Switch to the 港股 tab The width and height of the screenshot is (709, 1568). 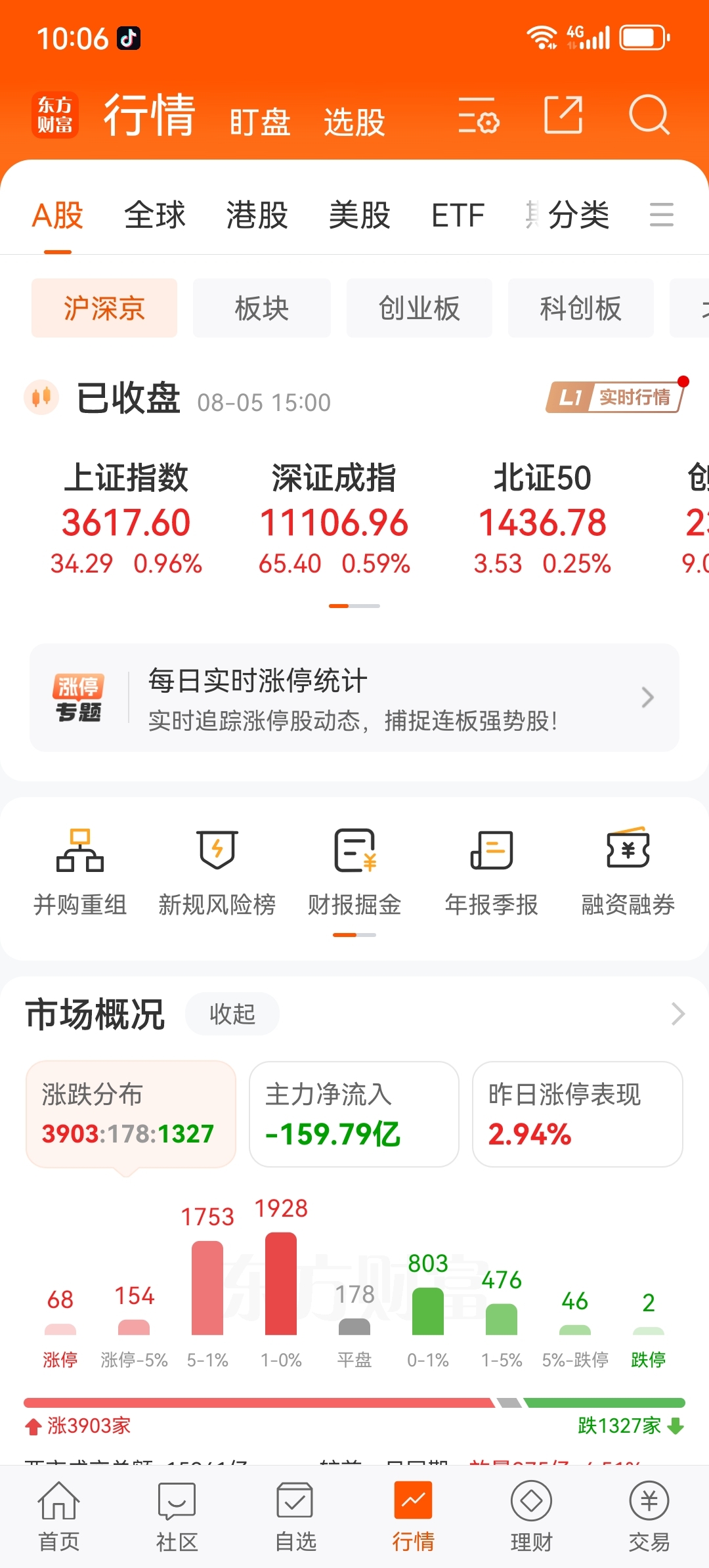tap(256, 215)
